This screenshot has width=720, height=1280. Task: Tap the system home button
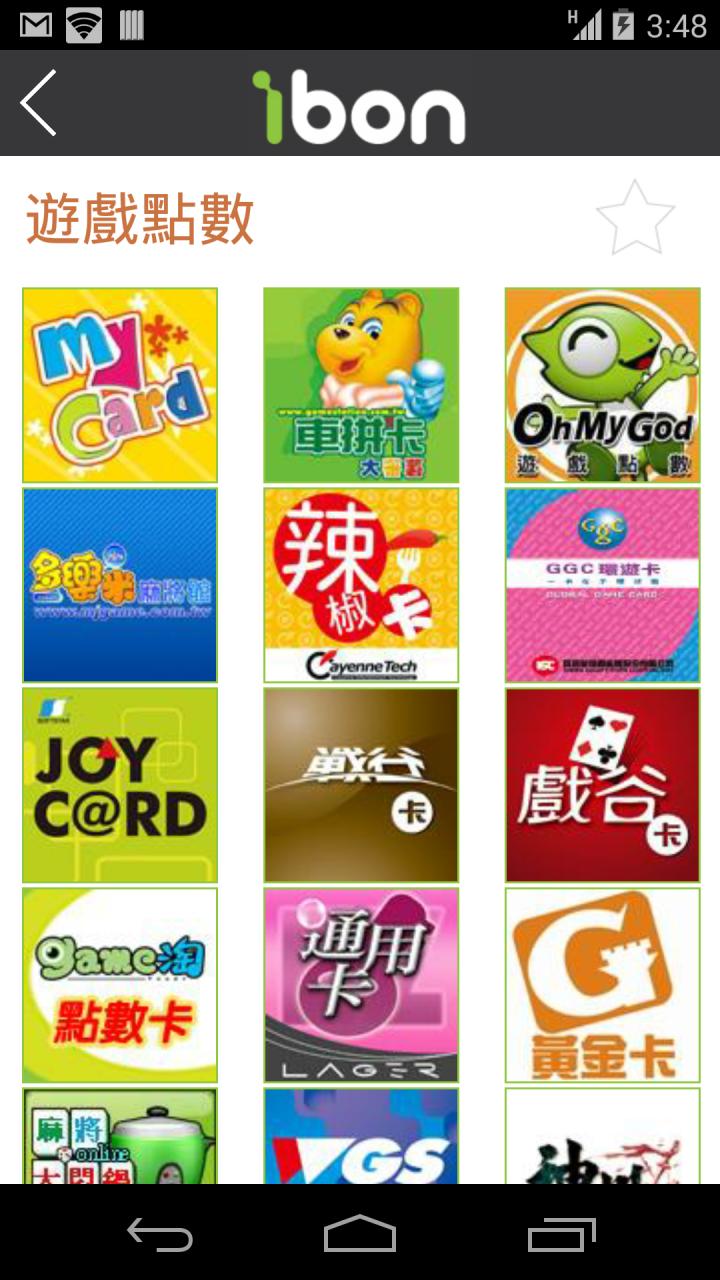click(x=360, y=1234)
